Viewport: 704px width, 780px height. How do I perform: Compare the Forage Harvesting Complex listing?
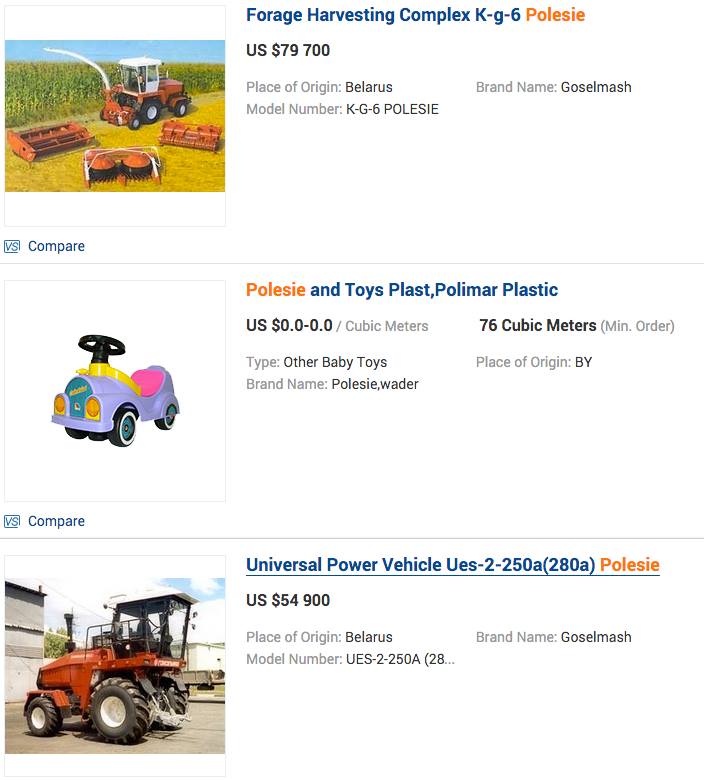(56, 246)
